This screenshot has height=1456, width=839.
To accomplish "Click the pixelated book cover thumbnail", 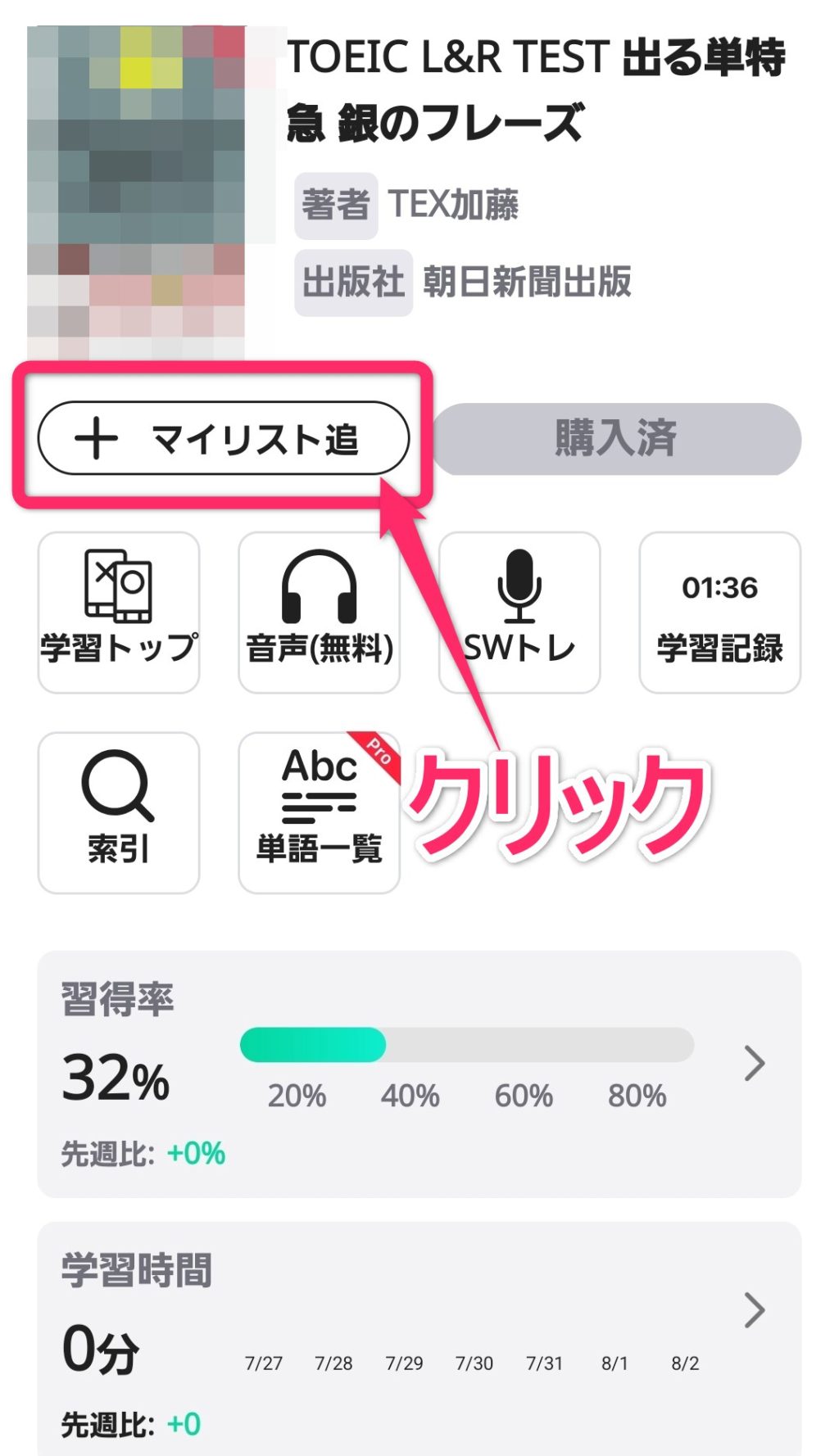I will click(x=135, y=180).
